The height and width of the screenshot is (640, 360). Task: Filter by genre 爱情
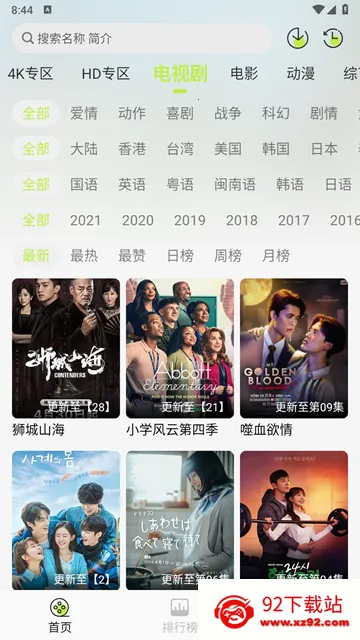click(84, 113)
